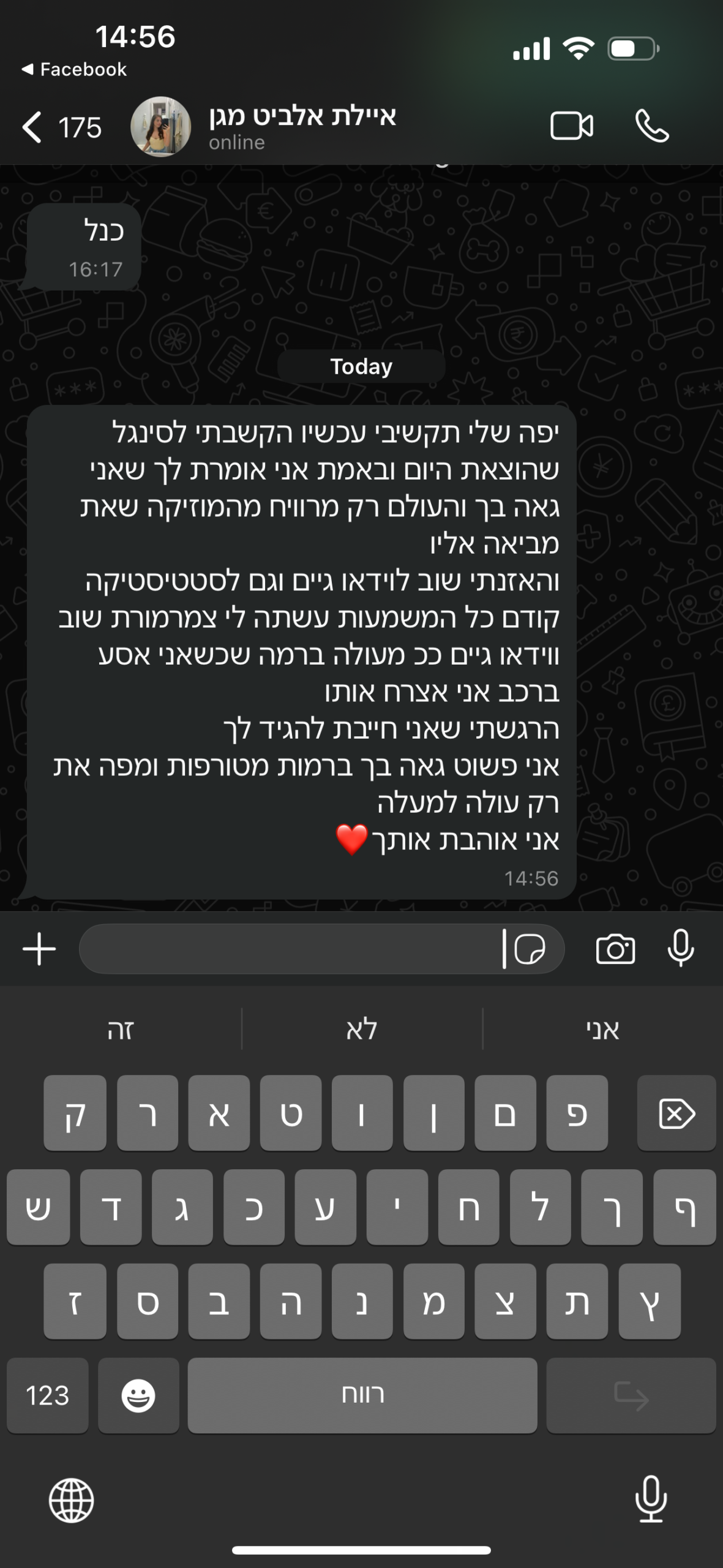Open the camera to send a photo
The image size is (723, 1568).
click(x=615, y=949)
